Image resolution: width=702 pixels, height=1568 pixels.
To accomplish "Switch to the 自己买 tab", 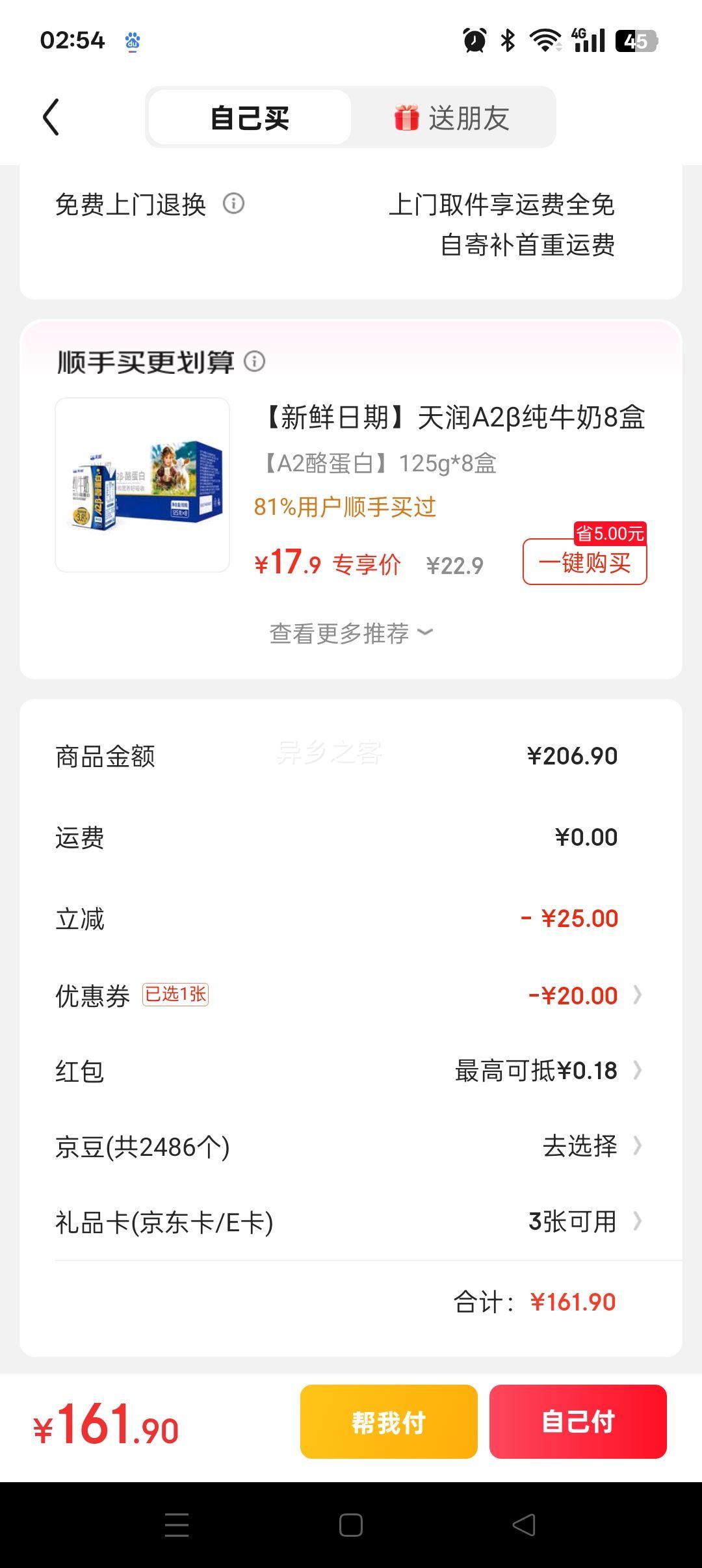I will click(x=250, y=118).
